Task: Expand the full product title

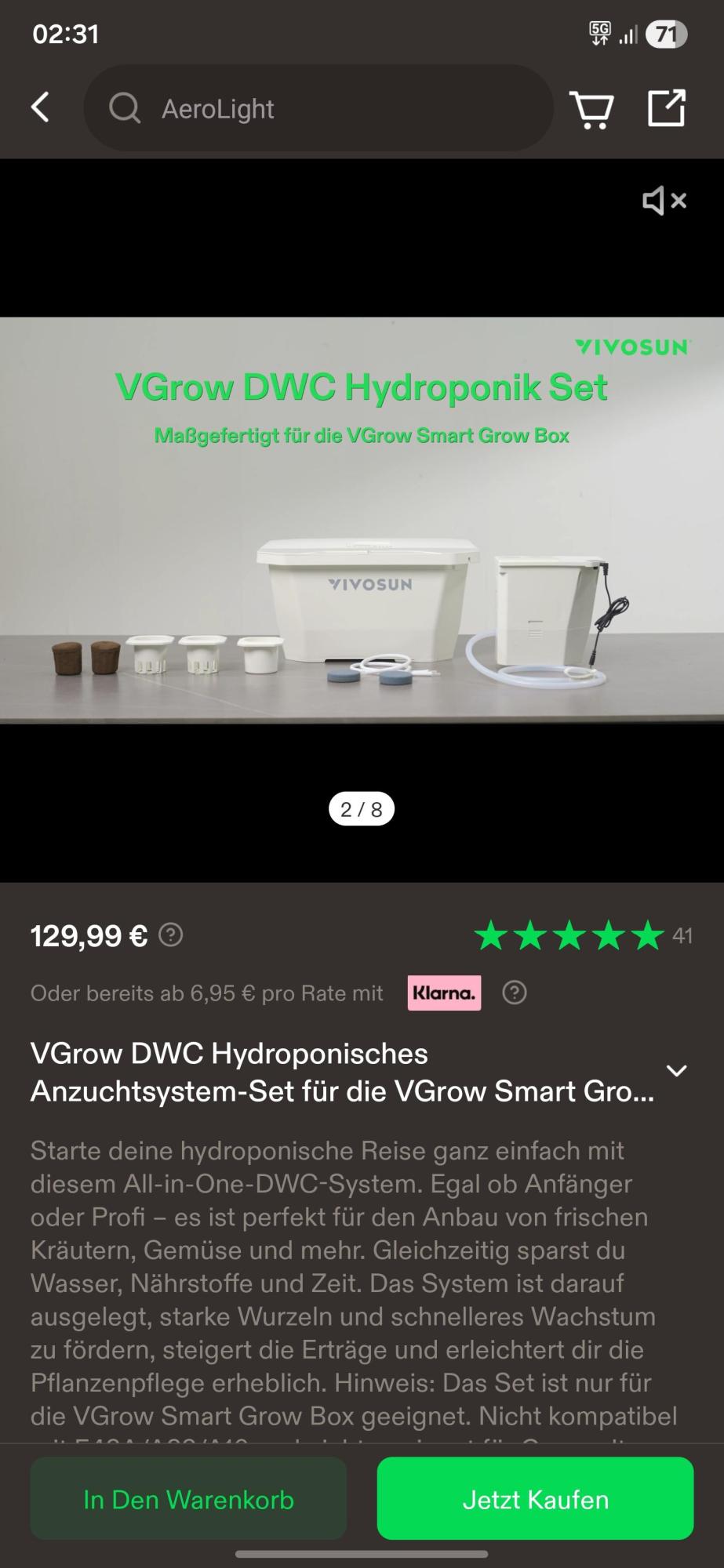Action: (676, 1071)
